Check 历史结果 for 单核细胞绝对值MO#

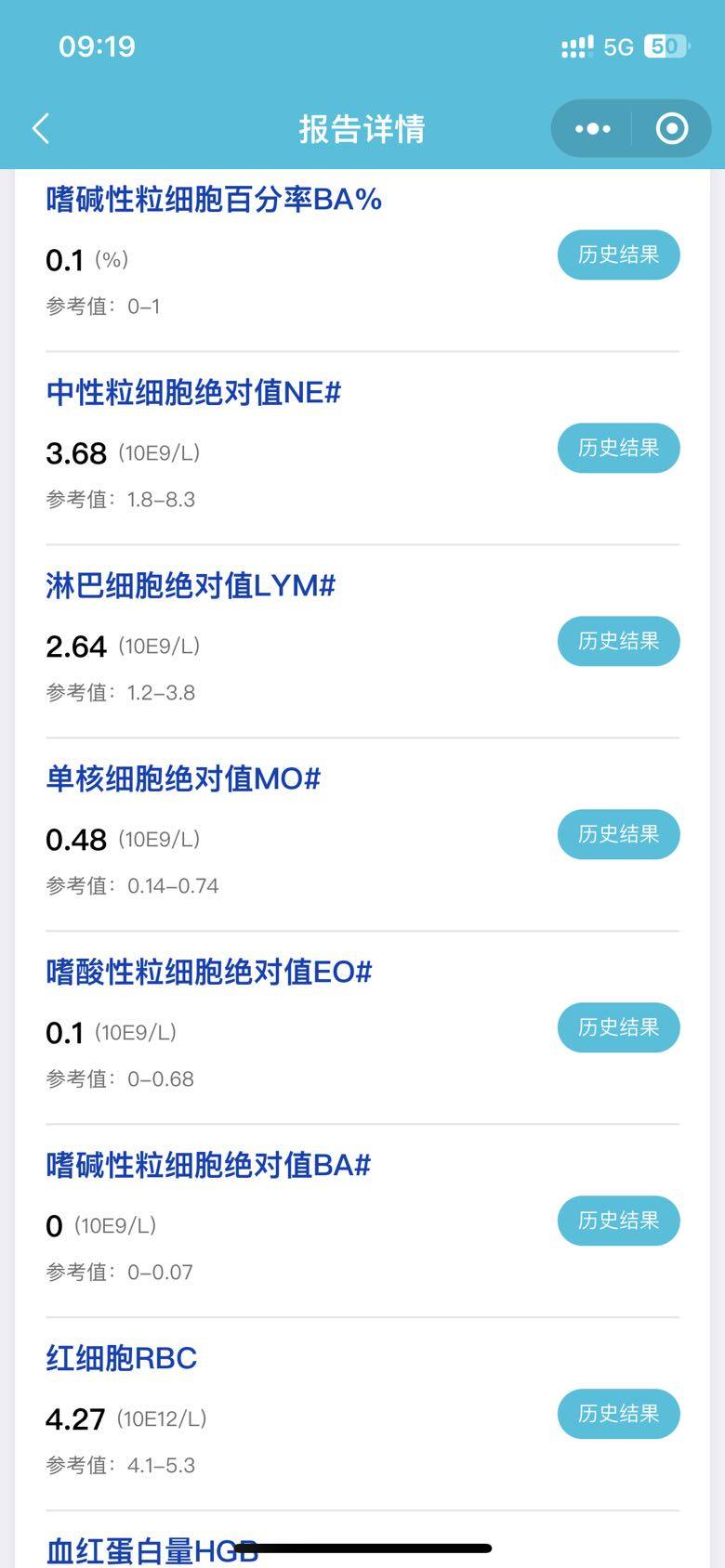click(x=618, y=834)
